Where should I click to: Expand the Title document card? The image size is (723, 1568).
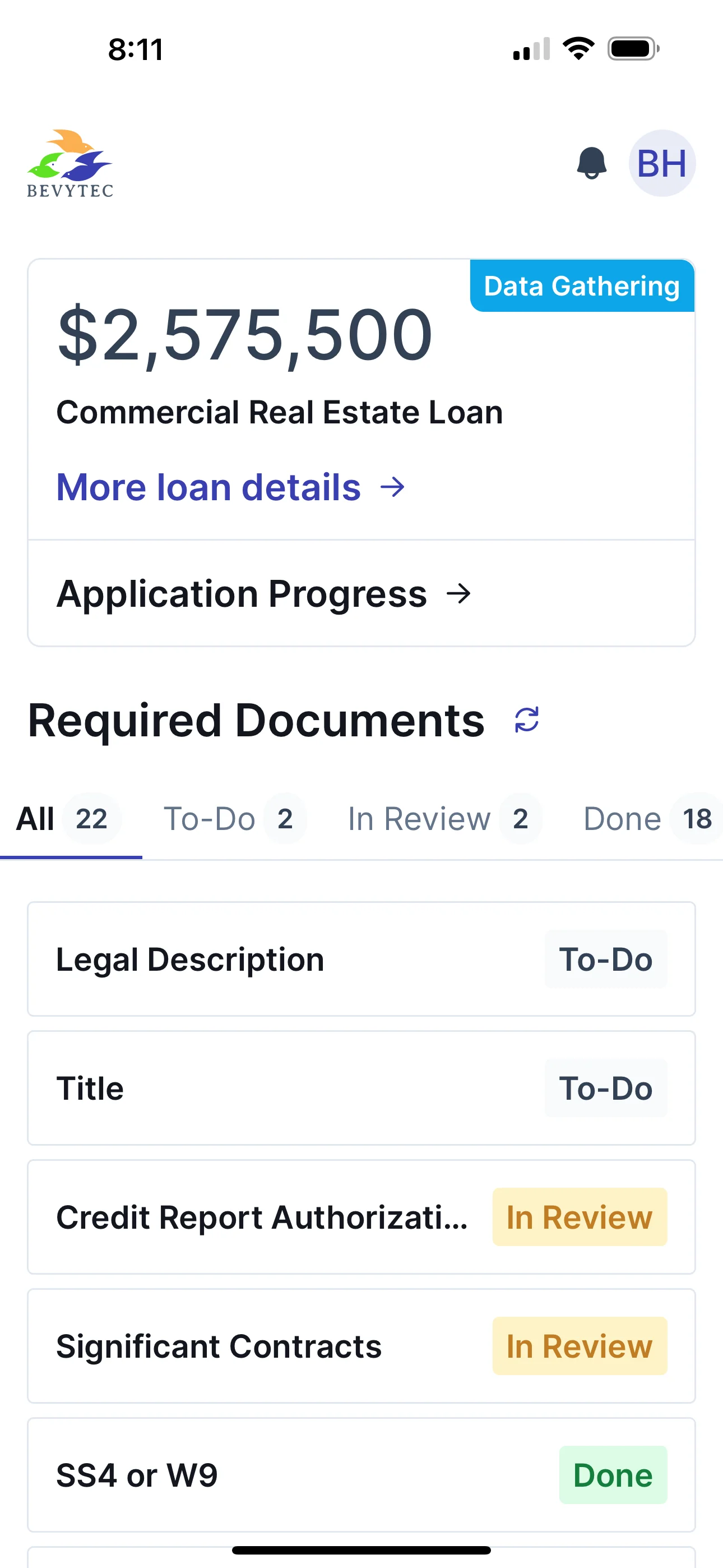point(360,1089)
